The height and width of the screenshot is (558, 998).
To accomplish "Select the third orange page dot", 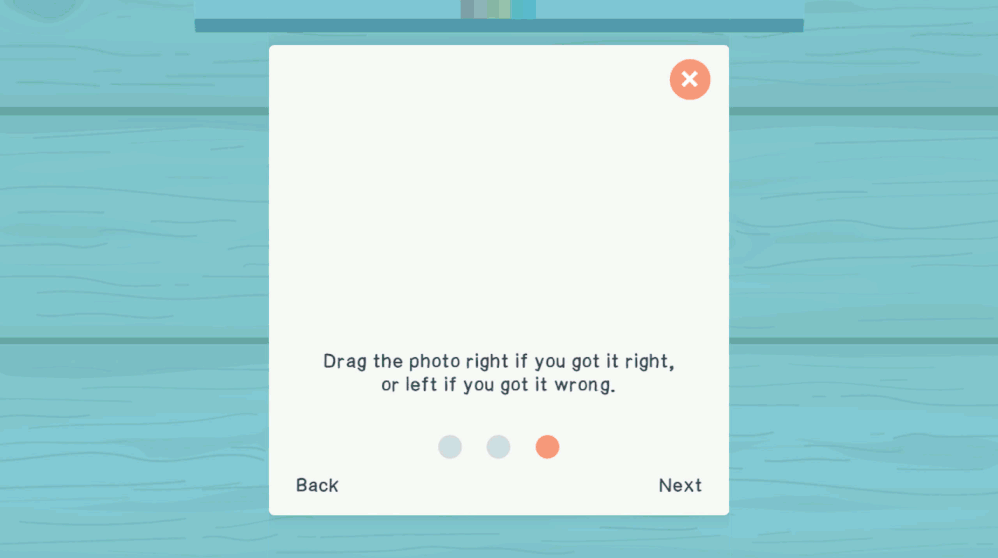I will coord(547,447).
